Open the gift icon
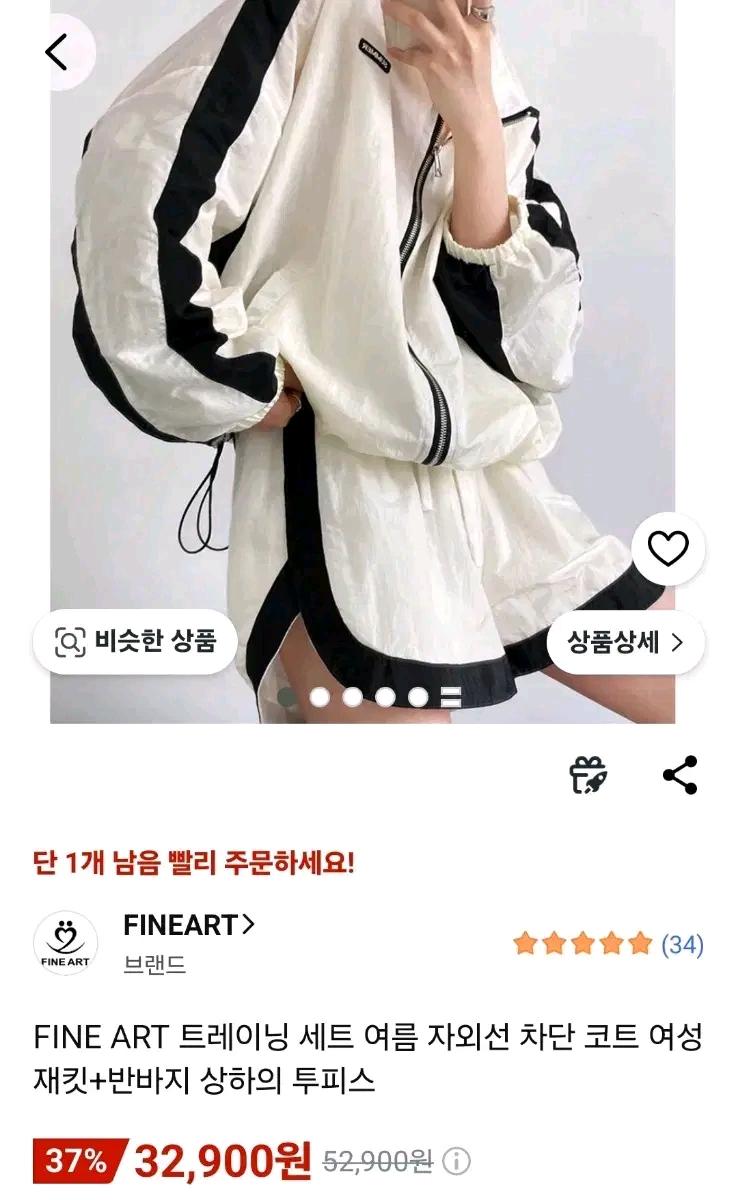 coord(588,775)
